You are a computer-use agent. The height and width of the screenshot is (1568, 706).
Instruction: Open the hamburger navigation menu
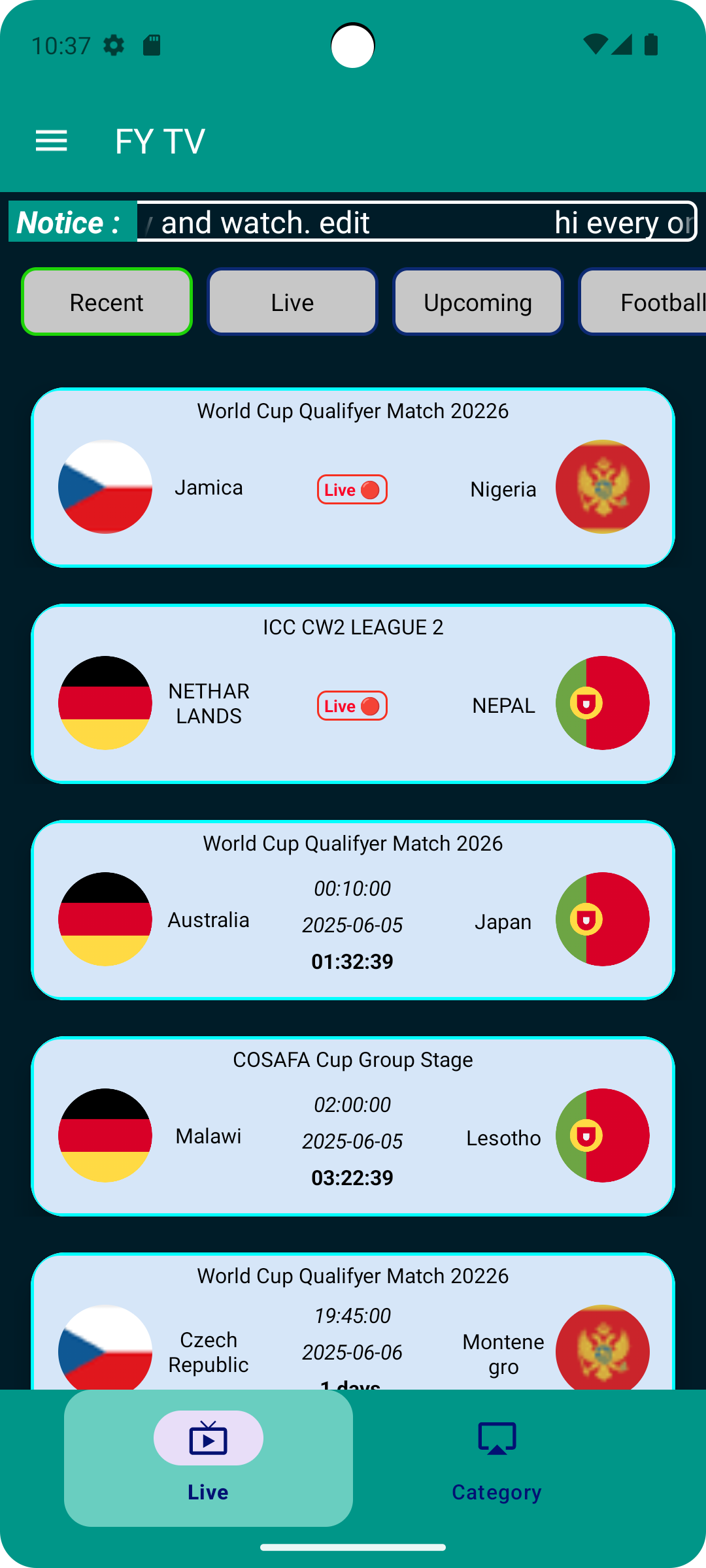tap(51, 140)
